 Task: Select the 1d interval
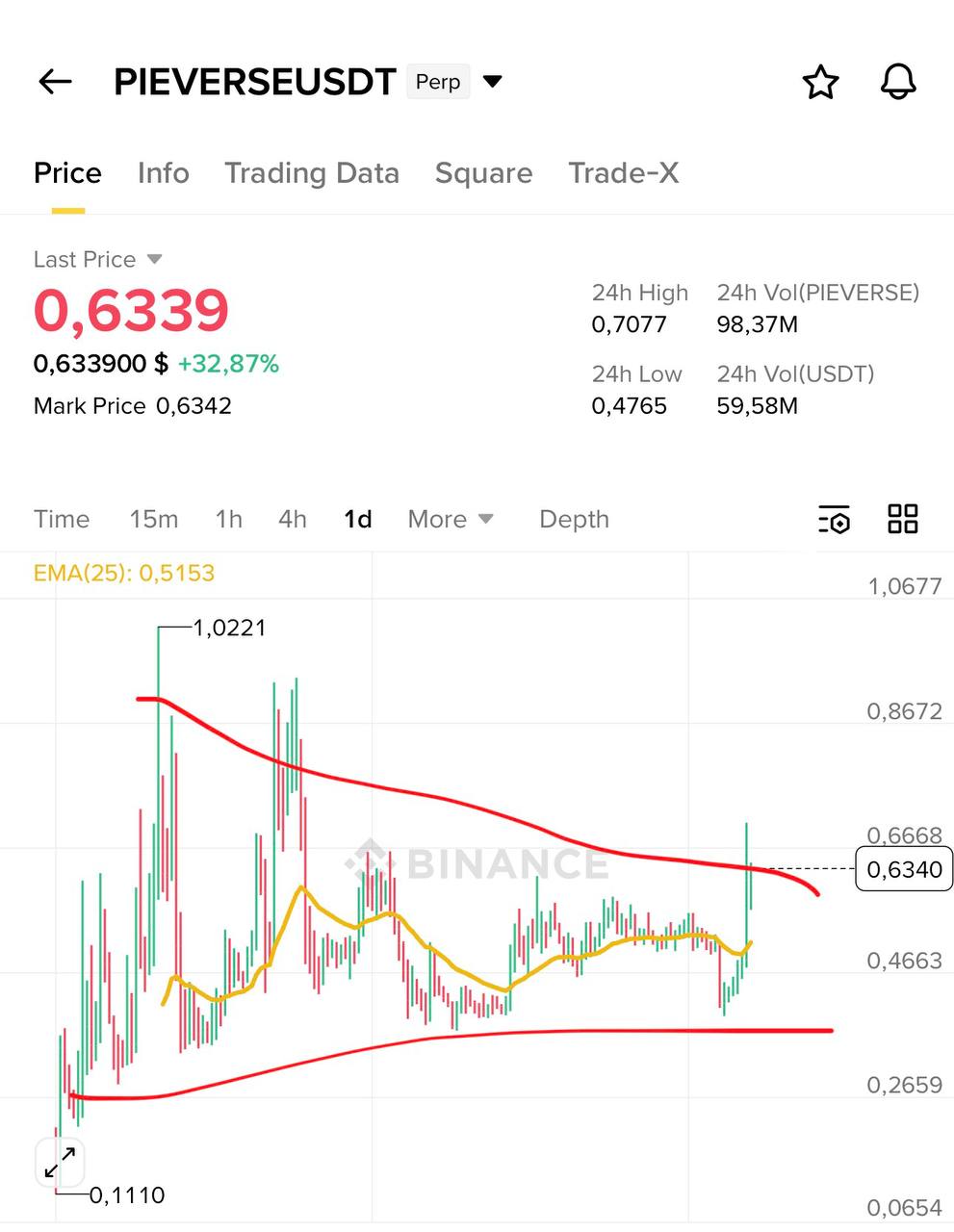point(357,520)
